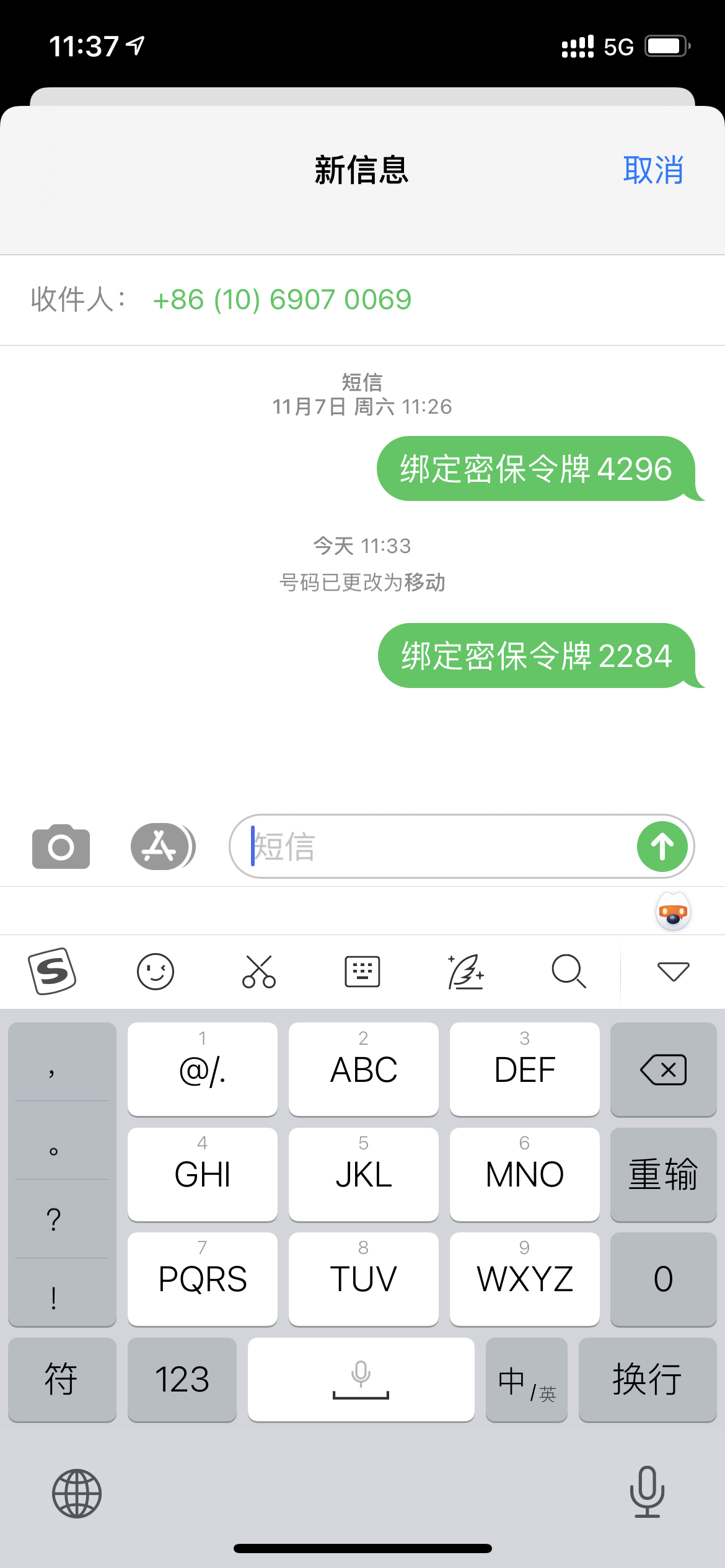Open the camera to attach a photo
725x1568 pixels.
coord(61,847)
